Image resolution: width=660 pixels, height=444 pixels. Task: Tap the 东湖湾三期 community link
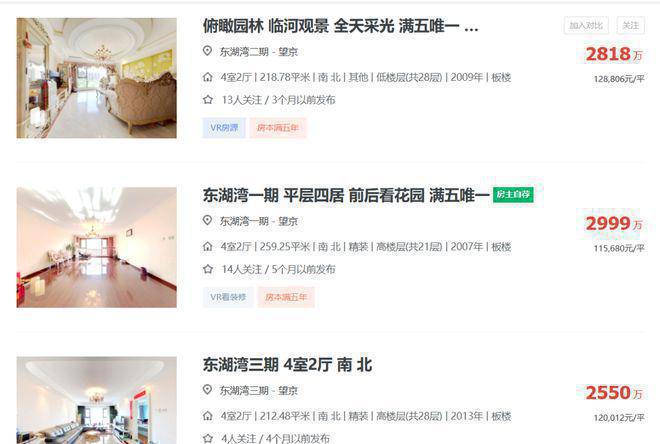tap(243, 390)
